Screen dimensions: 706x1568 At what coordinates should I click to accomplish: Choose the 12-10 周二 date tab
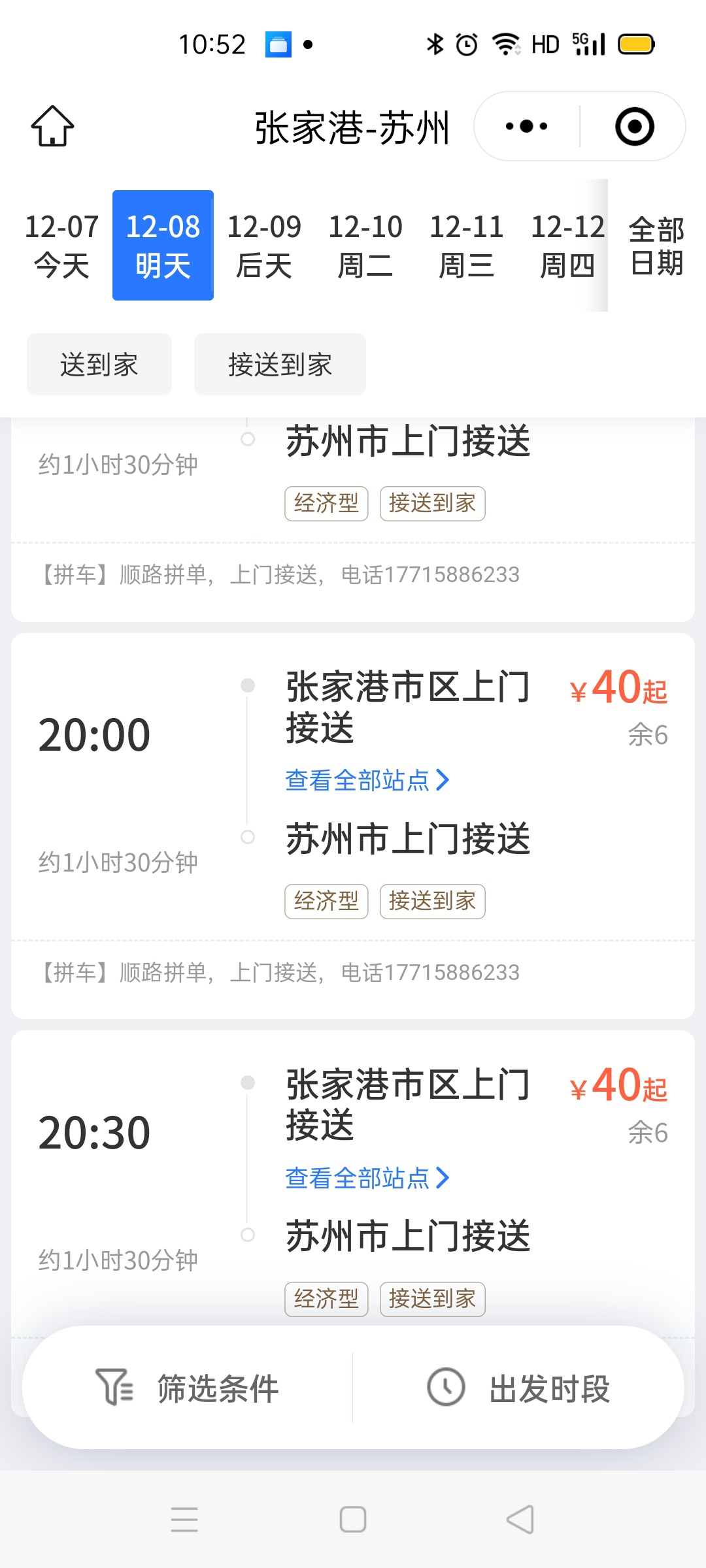365,246
